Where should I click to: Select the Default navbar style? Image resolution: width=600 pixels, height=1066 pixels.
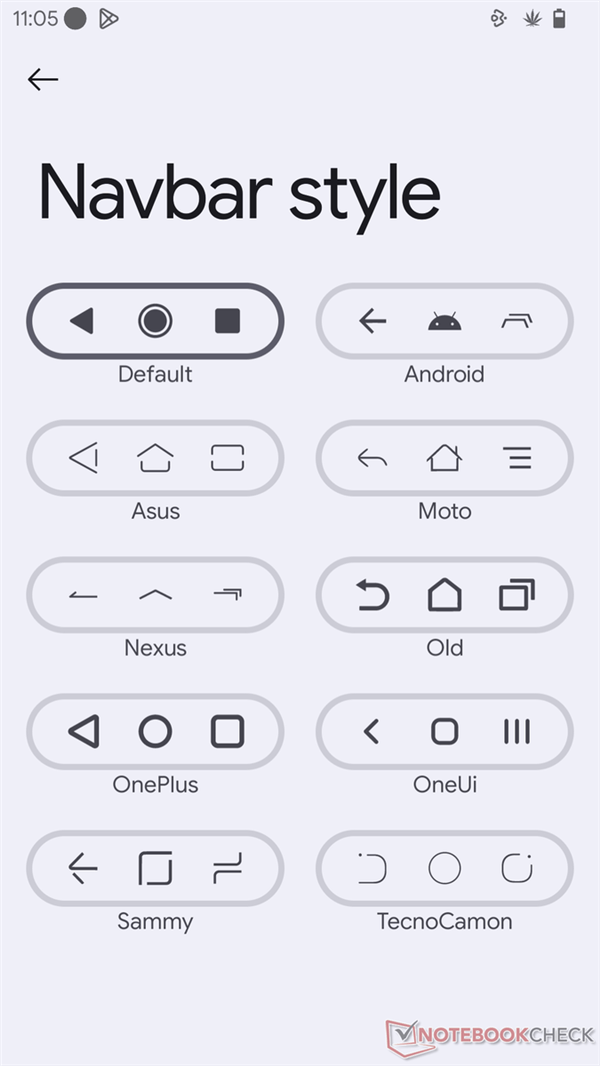click(x=155, y=321)
